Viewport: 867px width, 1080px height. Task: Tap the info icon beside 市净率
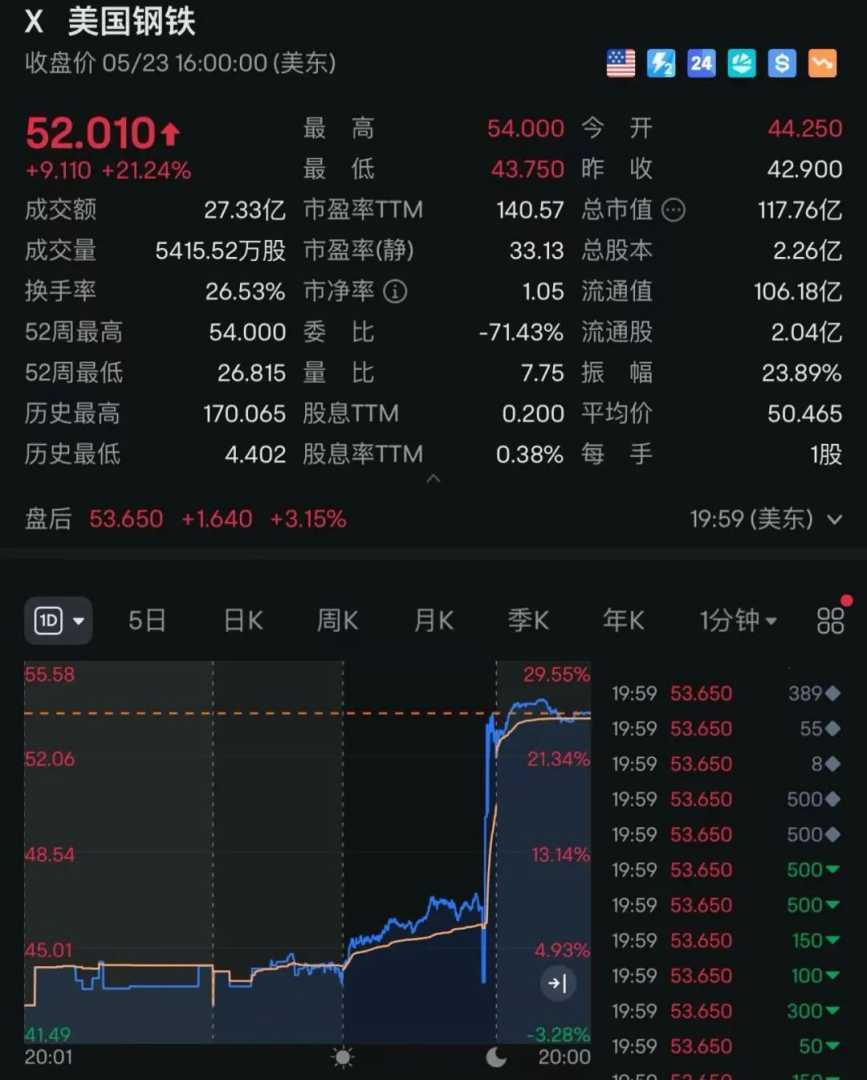pos(396,291)
